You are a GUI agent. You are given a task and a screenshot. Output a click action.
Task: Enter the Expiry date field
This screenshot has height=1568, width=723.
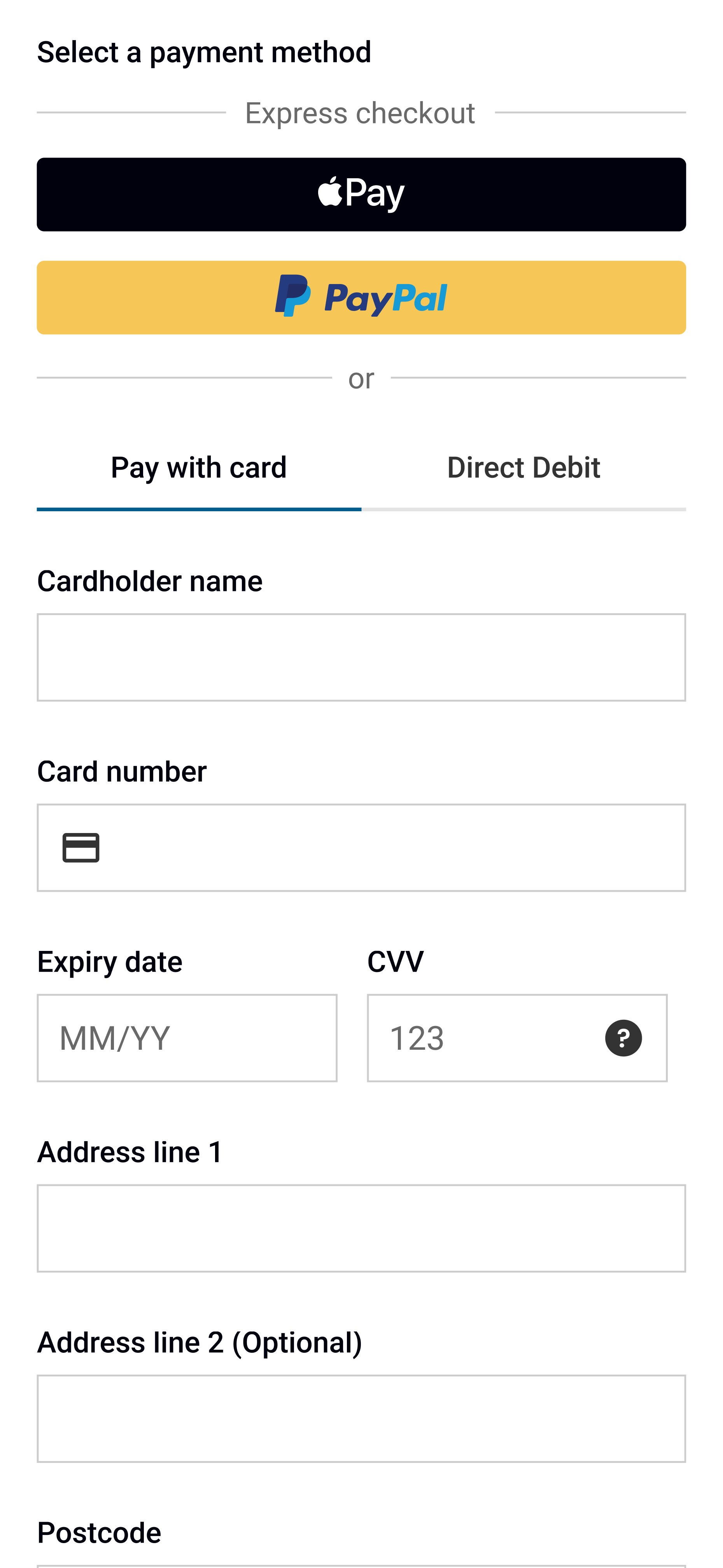[187, 1038]
